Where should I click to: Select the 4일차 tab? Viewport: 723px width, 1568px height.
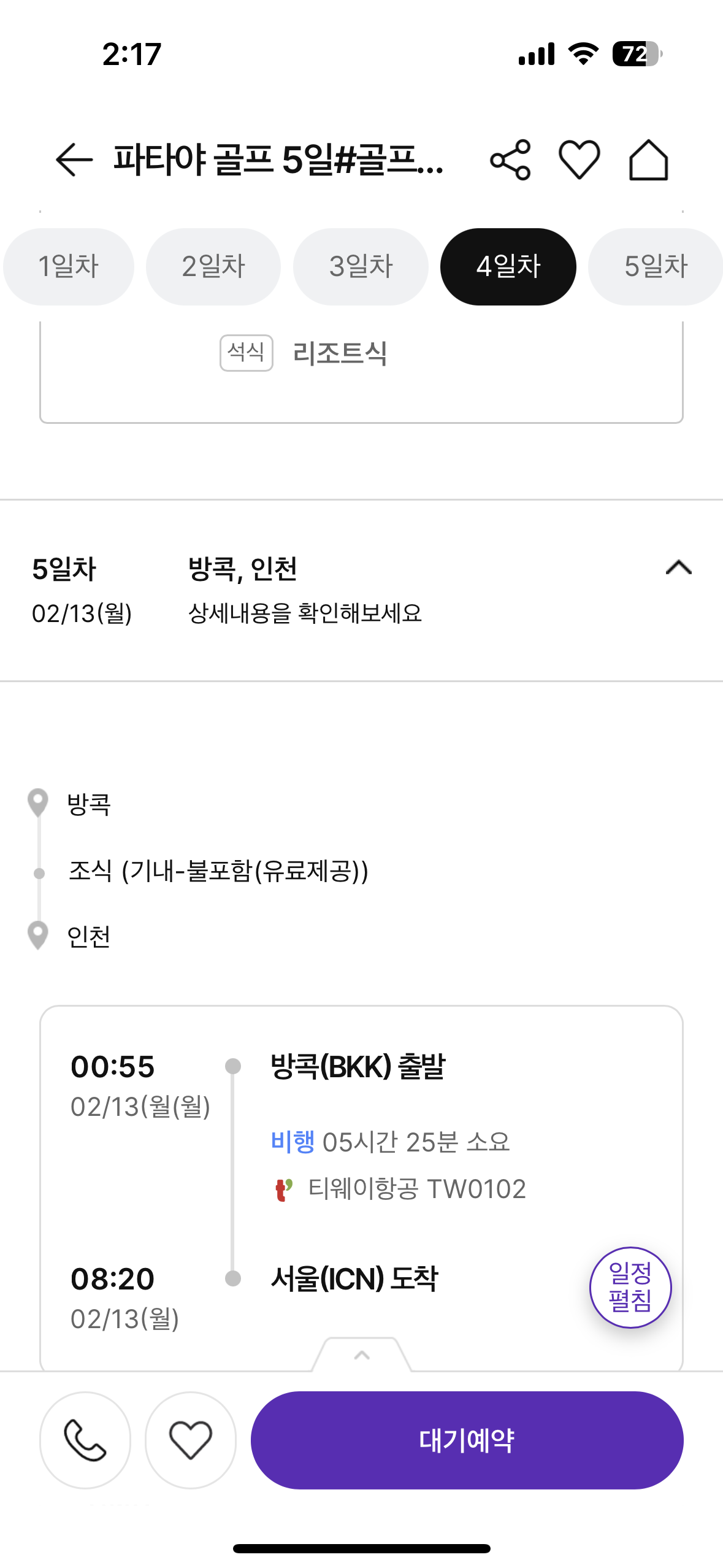pyautogui.click(x=508, y=267)
